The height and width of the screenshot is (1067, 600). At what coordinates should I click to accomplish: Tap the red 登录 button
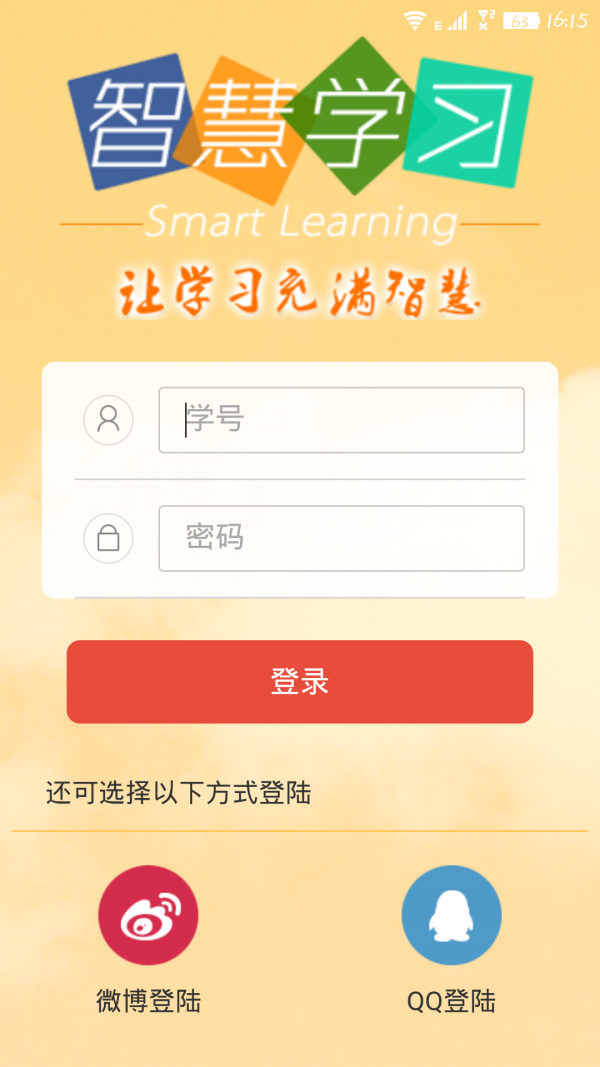[x=300, y=682]
